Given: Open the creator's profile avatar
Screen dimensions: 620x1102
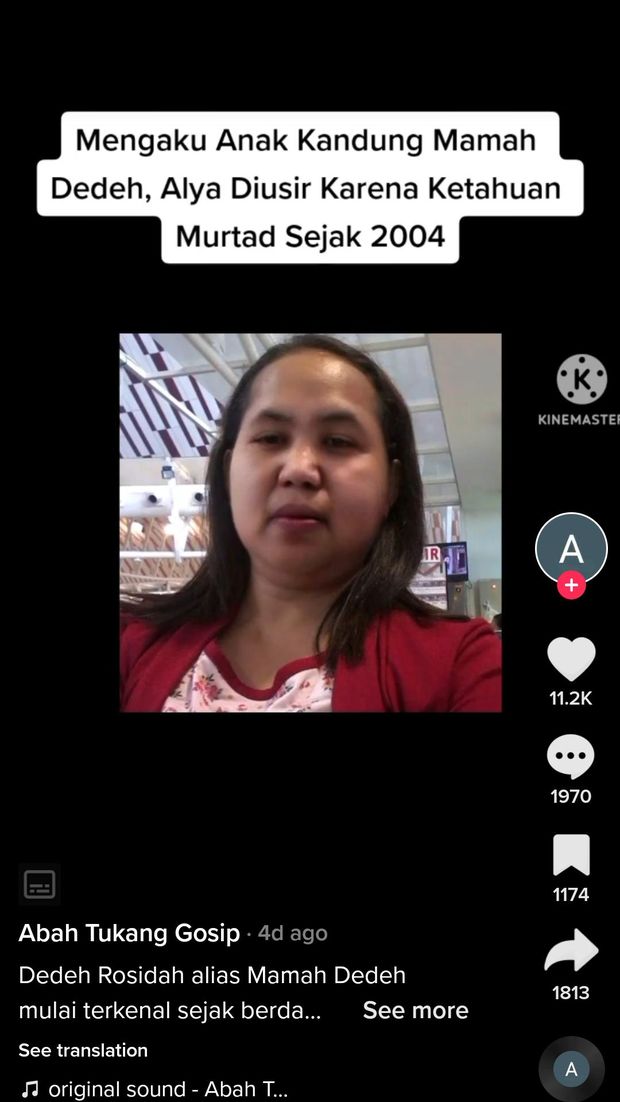Looking at the screenshot, I should (571, 547).
